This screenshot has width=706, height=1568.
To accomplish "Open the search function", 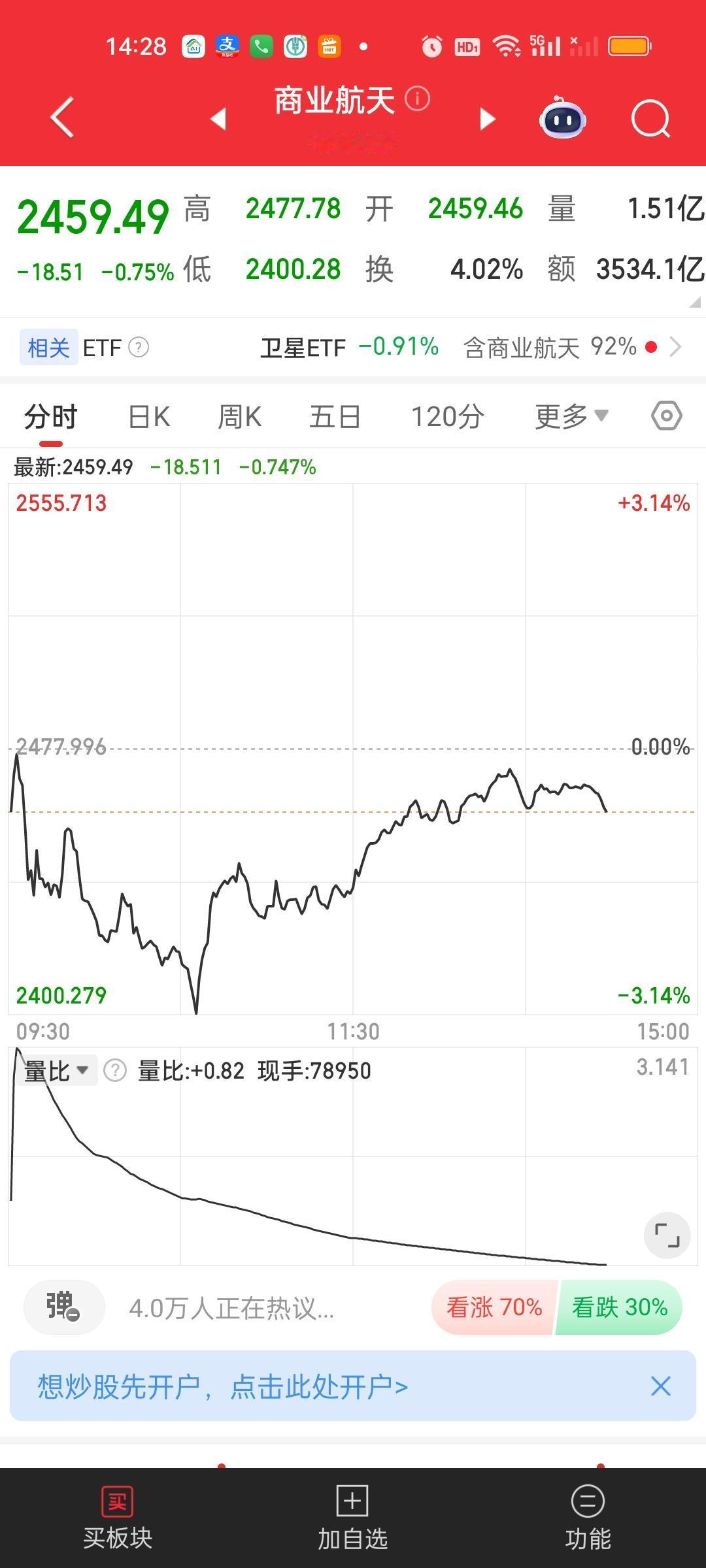I will (650, 118).
